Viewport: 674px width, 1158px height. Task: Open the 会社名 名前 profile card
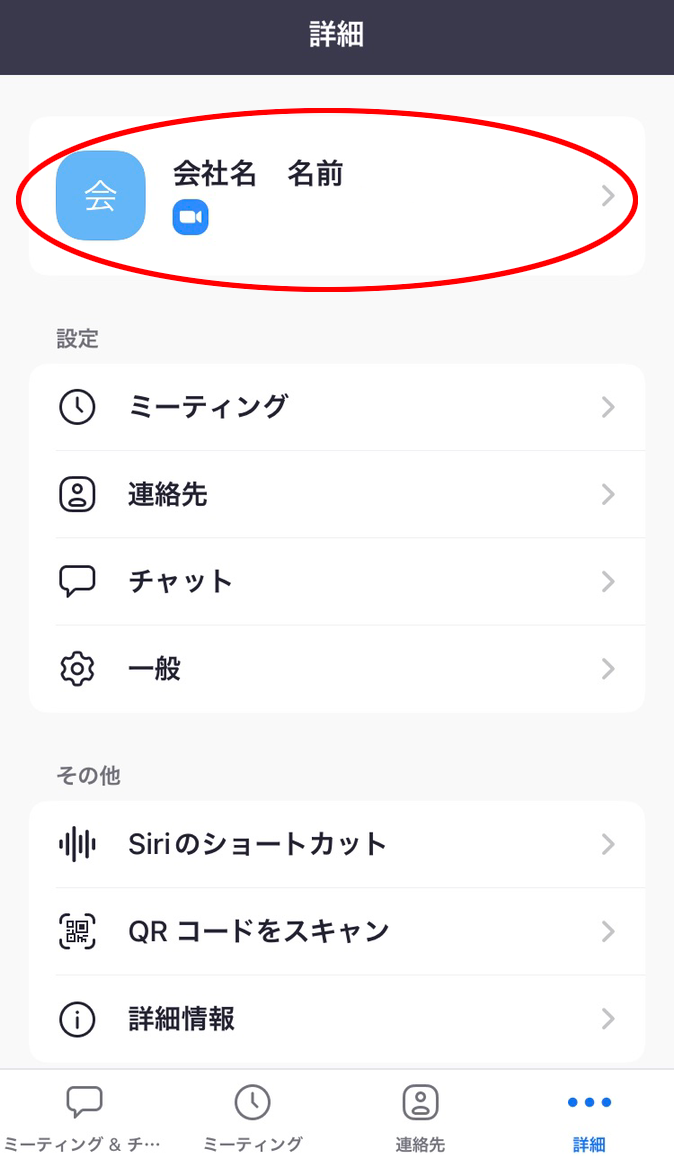337,196
